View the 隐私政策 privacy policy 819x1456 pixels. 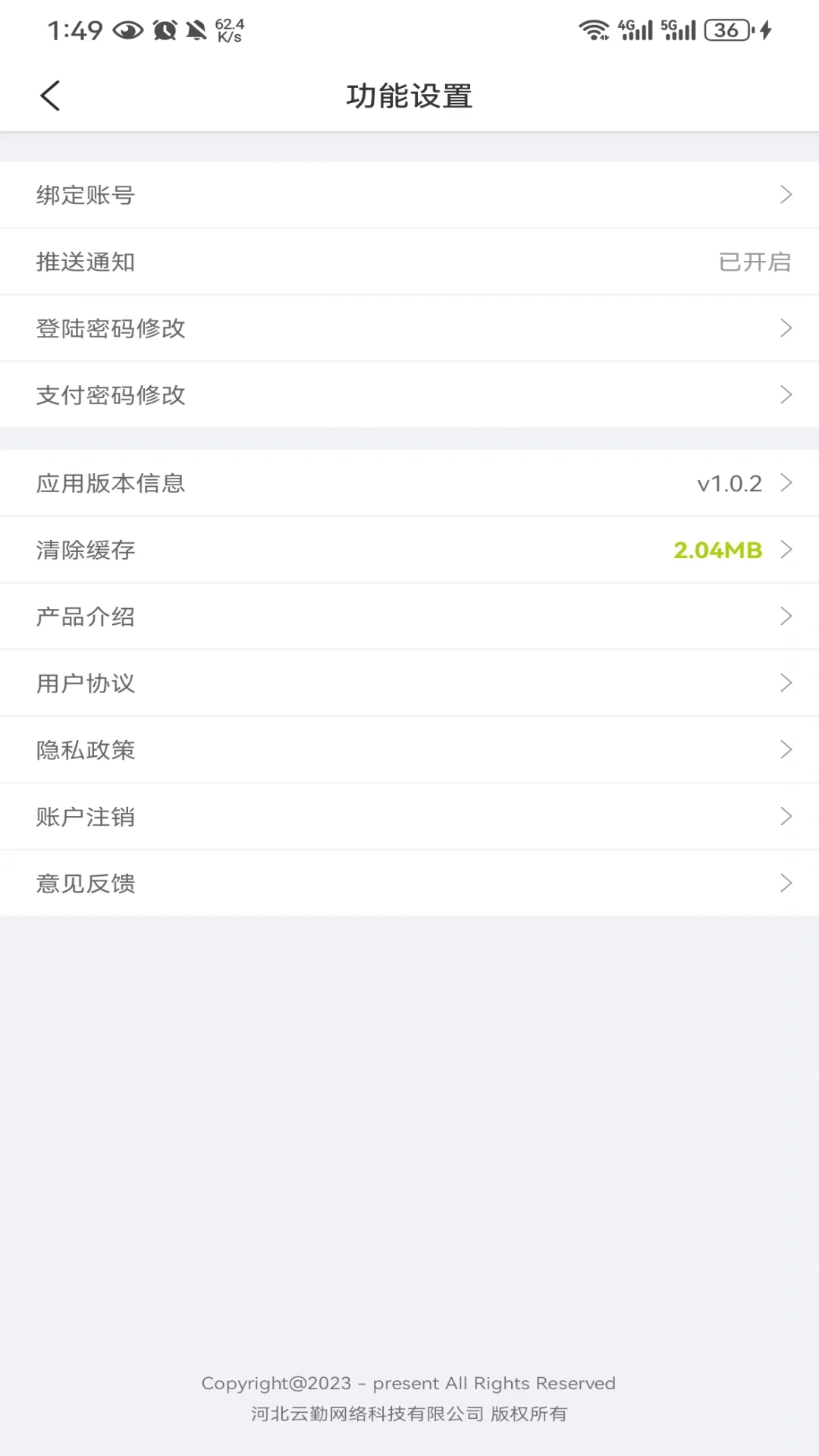tap(409, 749)
